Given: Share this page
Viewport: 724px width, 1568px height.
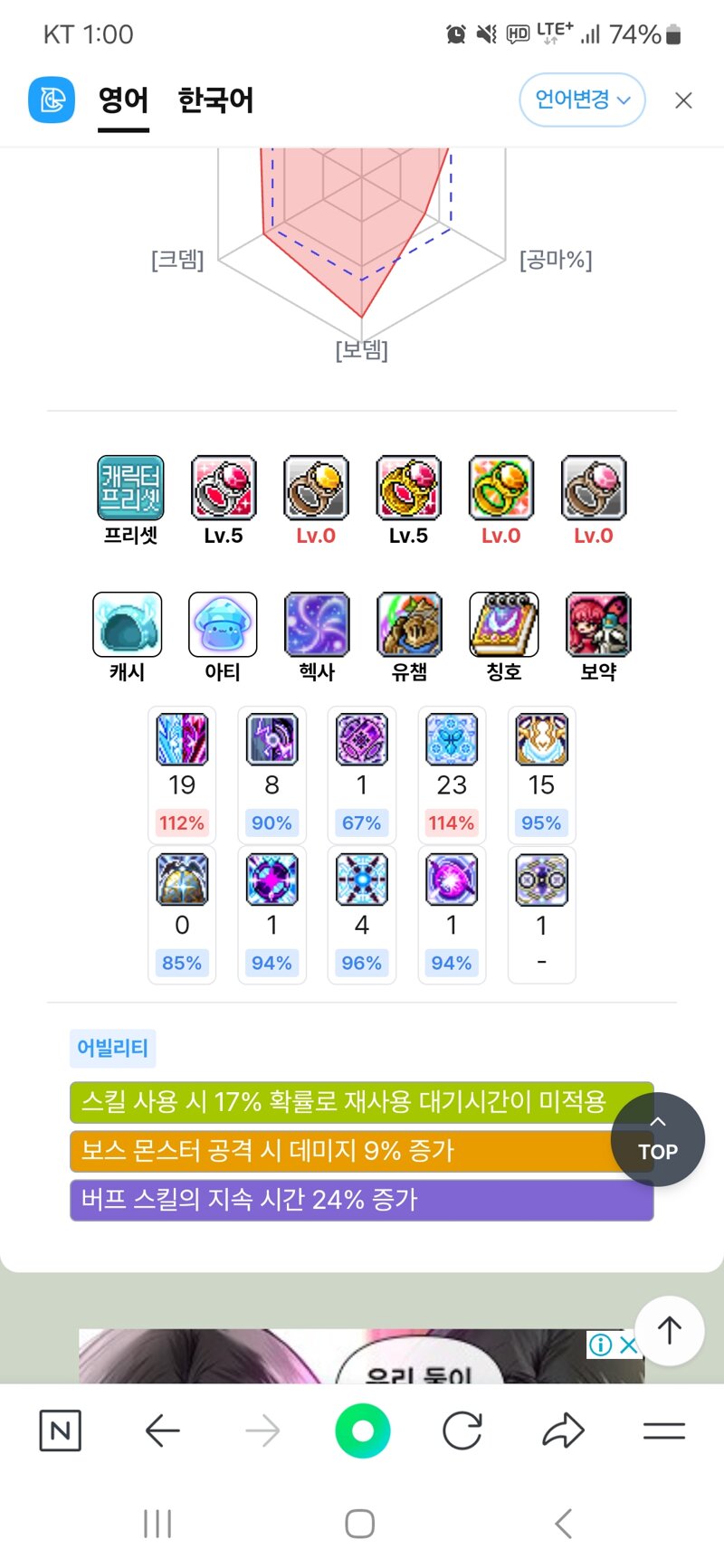Looking at the screenshot, I should pyautogui.click(x=563, y=1430).
